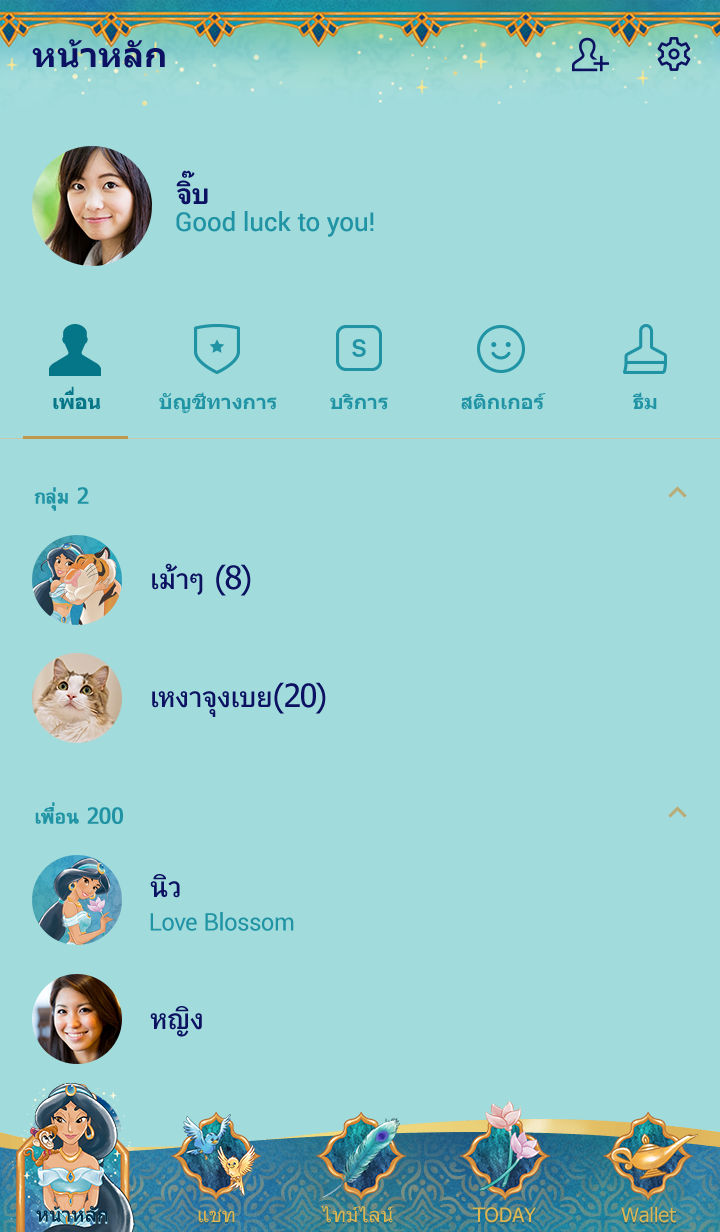Open the group เหงาจุงเบย(20)
This screenshot has height=1232, width=720.
pos(238,697)
